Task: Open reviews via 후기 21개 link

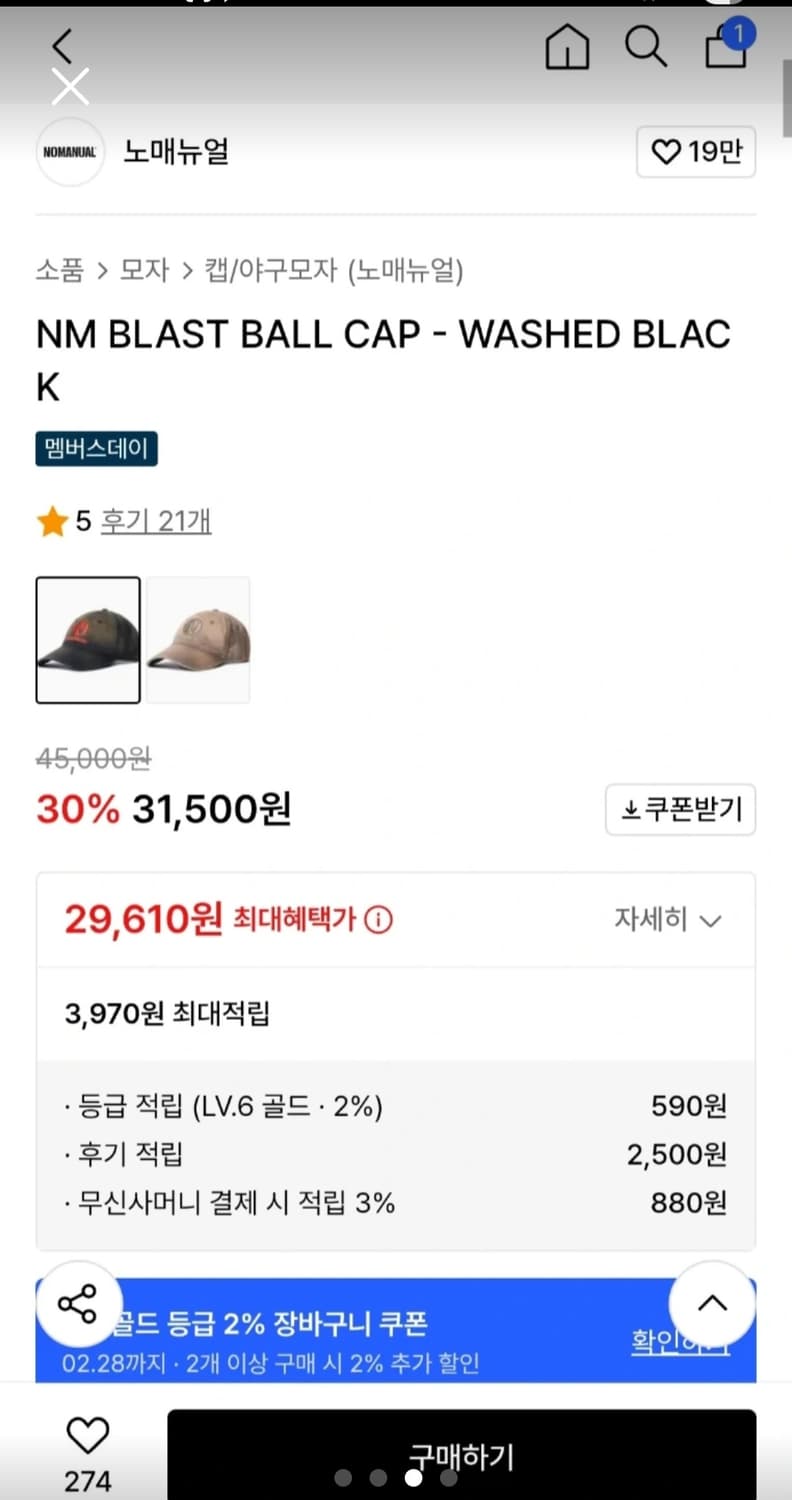Action: point(156,521)
